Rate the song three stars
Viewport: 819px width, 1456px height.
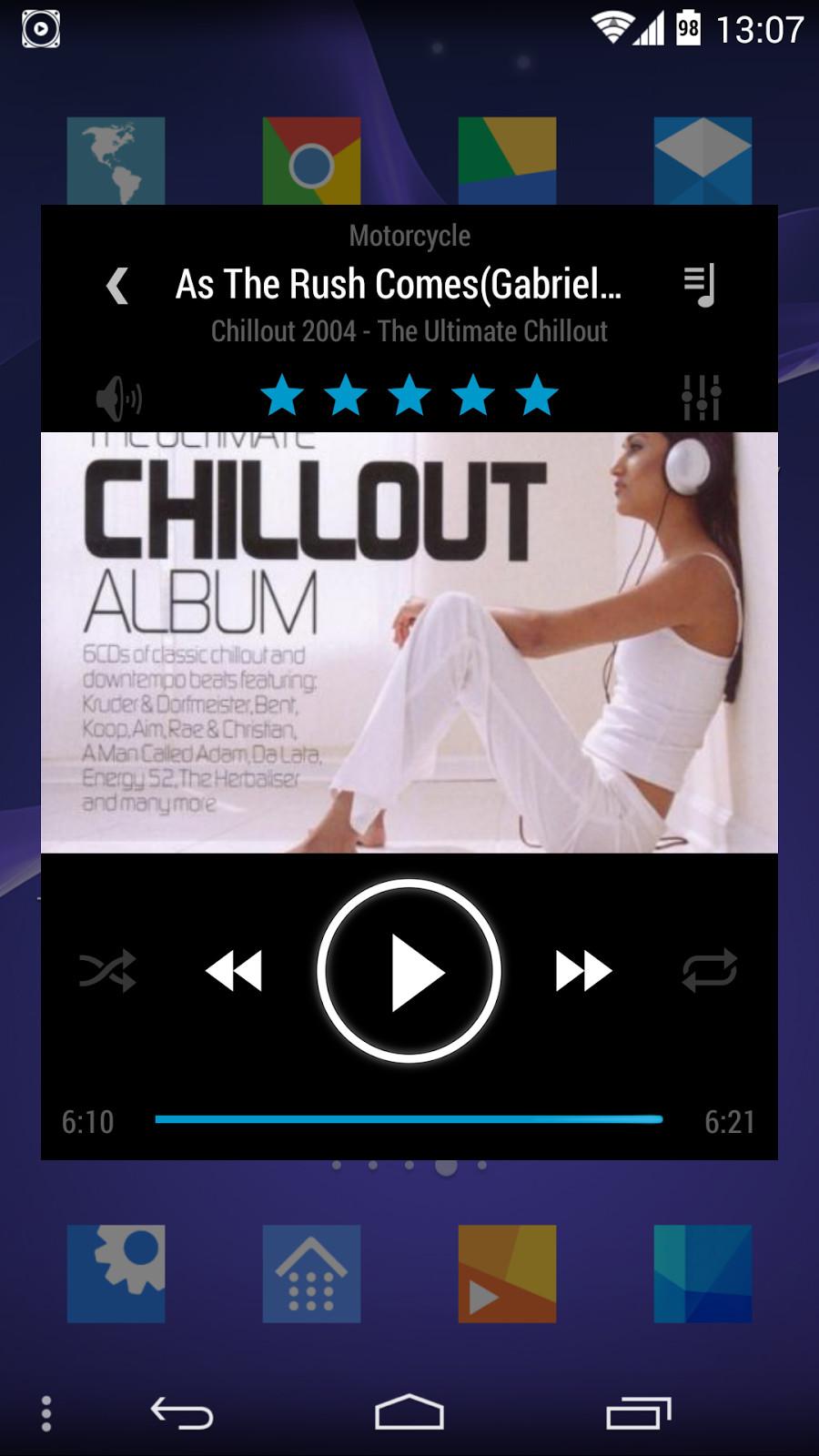tap(409, 395)
